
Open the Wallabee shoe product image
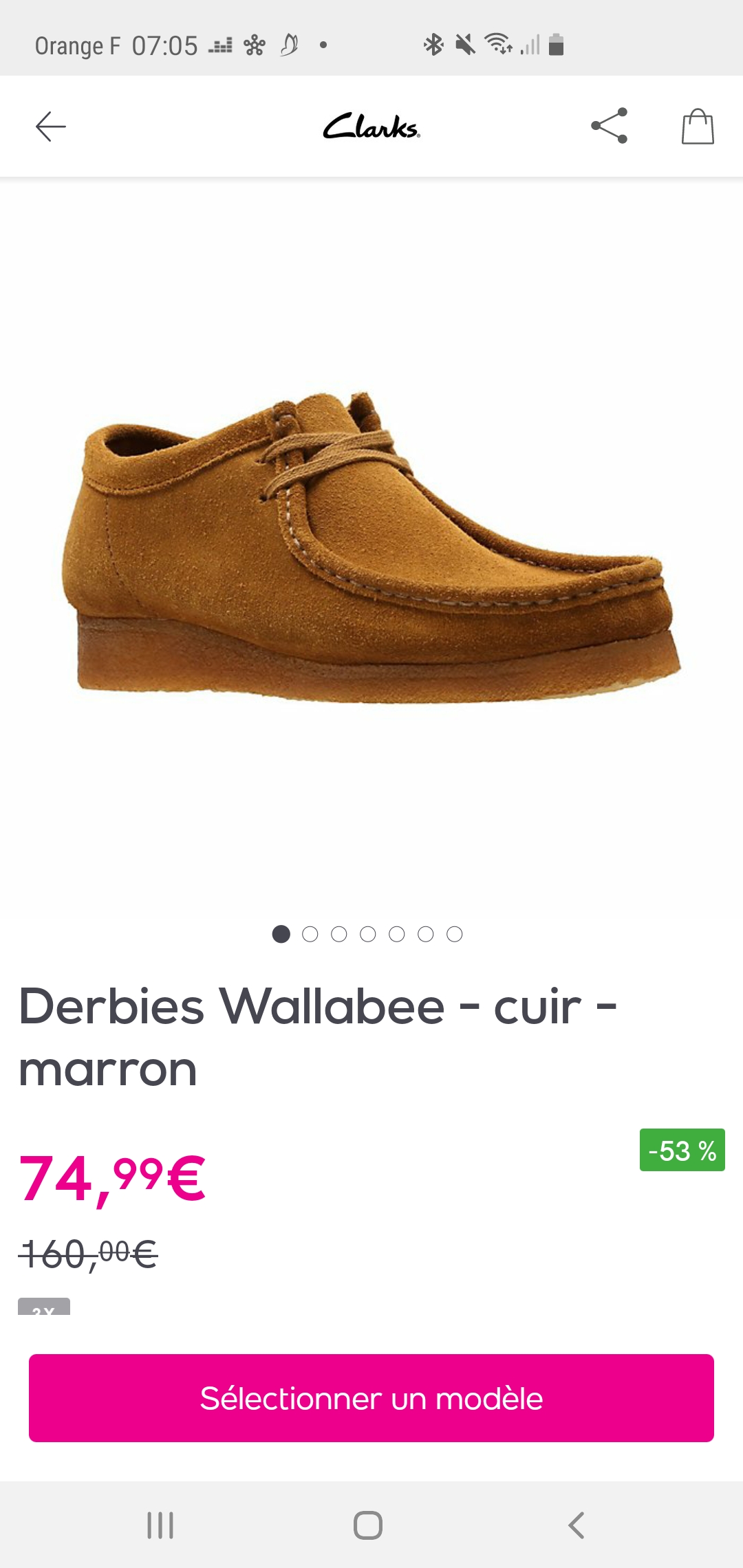click(371, 548)
